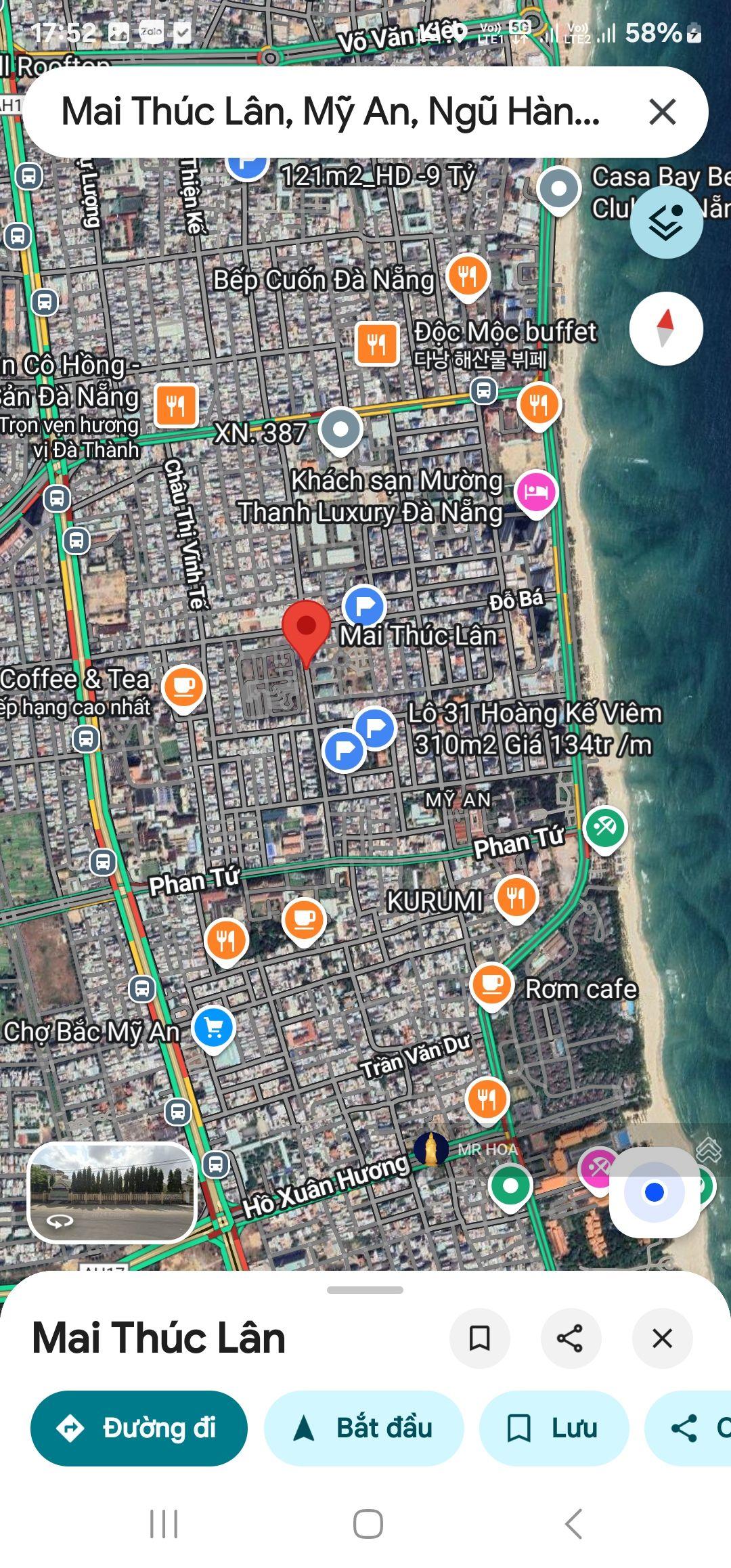The image size is (731, 1568).
Task: Open Khách sạn Mường Thanh Luxury hotel pin
Action: click(536, 492)
